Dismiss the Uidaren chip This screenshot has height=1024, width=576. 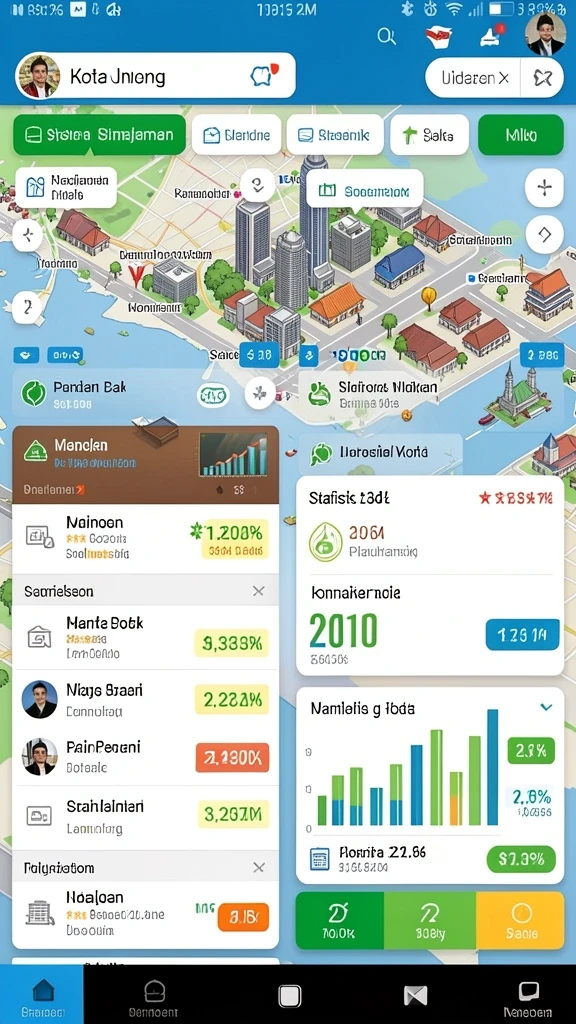pyautogui.click(x=504, y=78)
